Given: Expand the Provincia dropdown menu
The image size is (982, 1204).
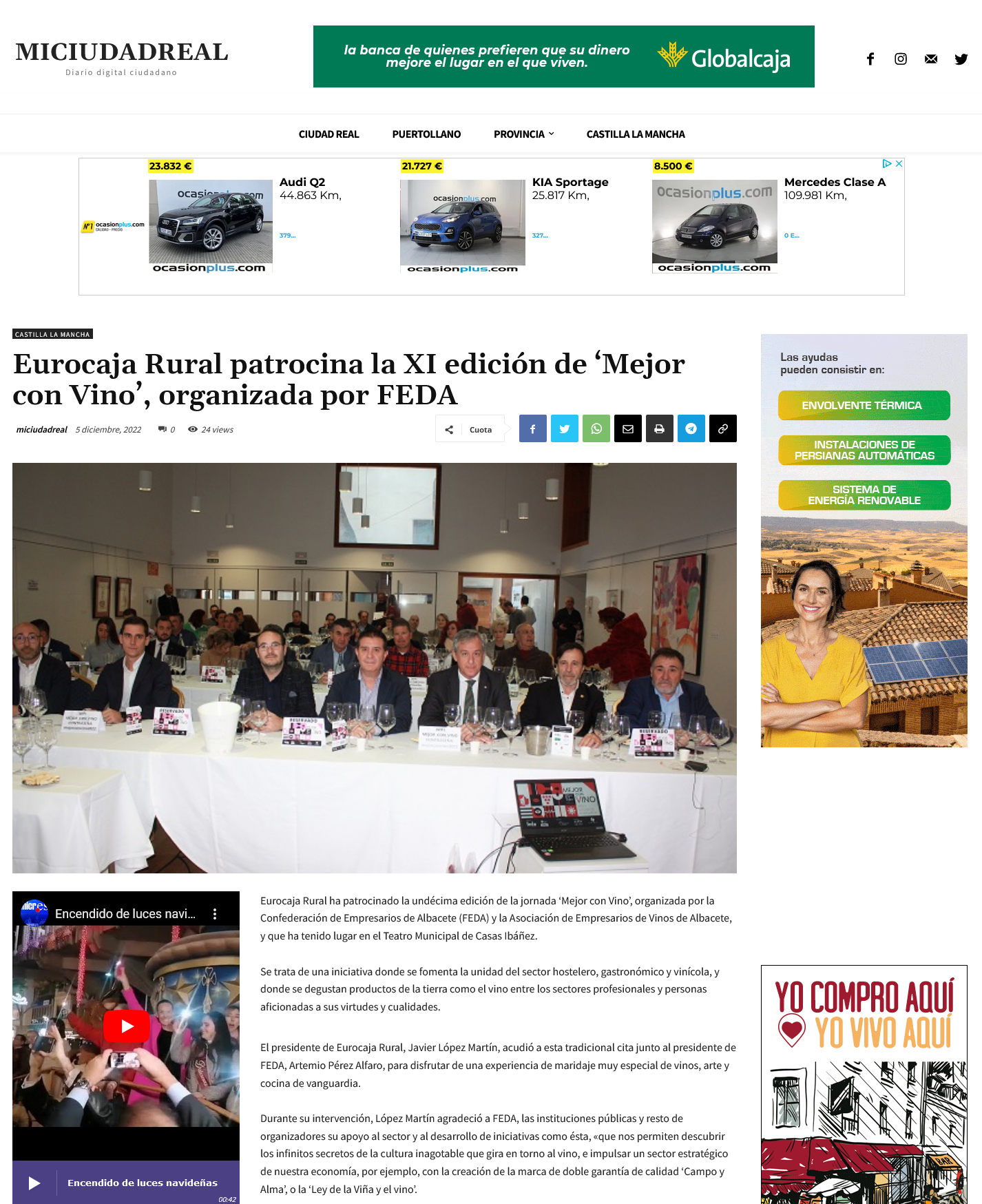Looking at the screenshot, I should tap(523, 134).
